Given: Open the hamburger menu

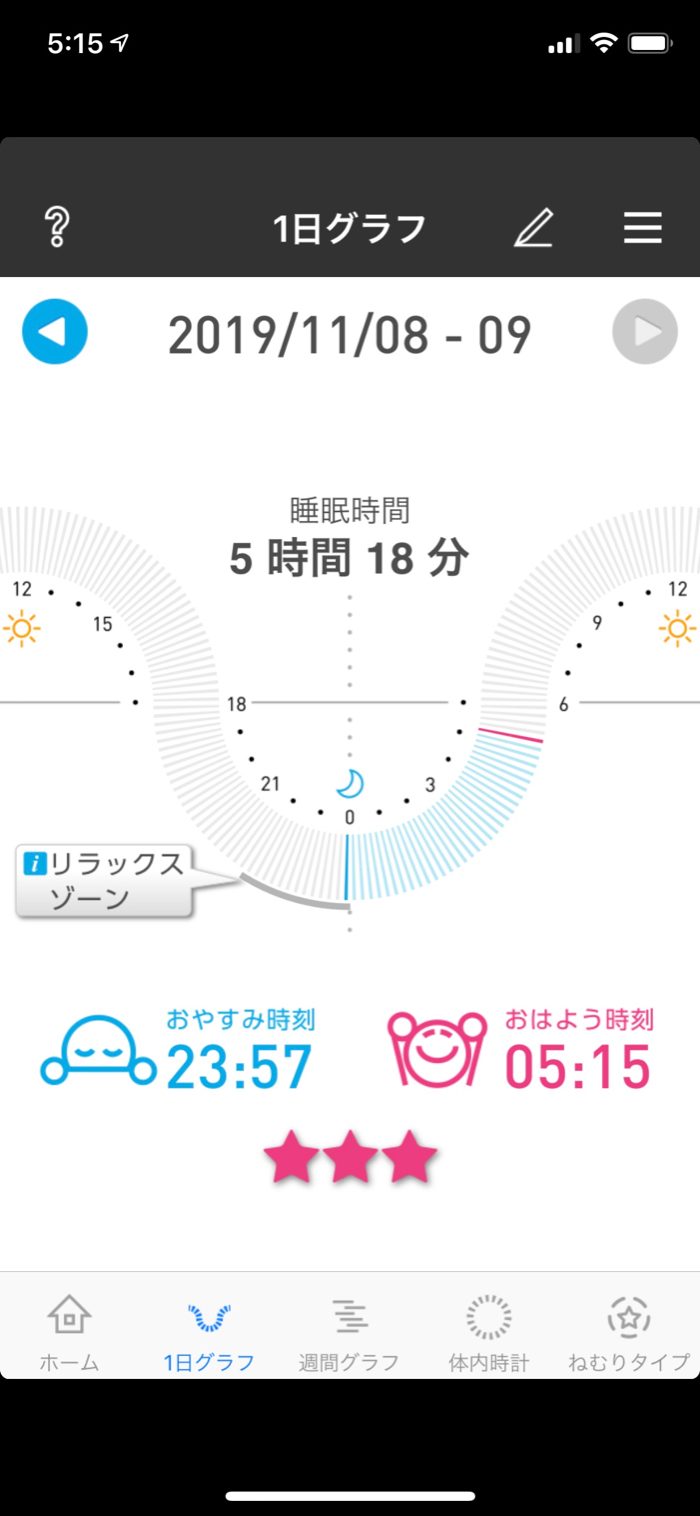Looking at the screenshot, I should [643, 228].
